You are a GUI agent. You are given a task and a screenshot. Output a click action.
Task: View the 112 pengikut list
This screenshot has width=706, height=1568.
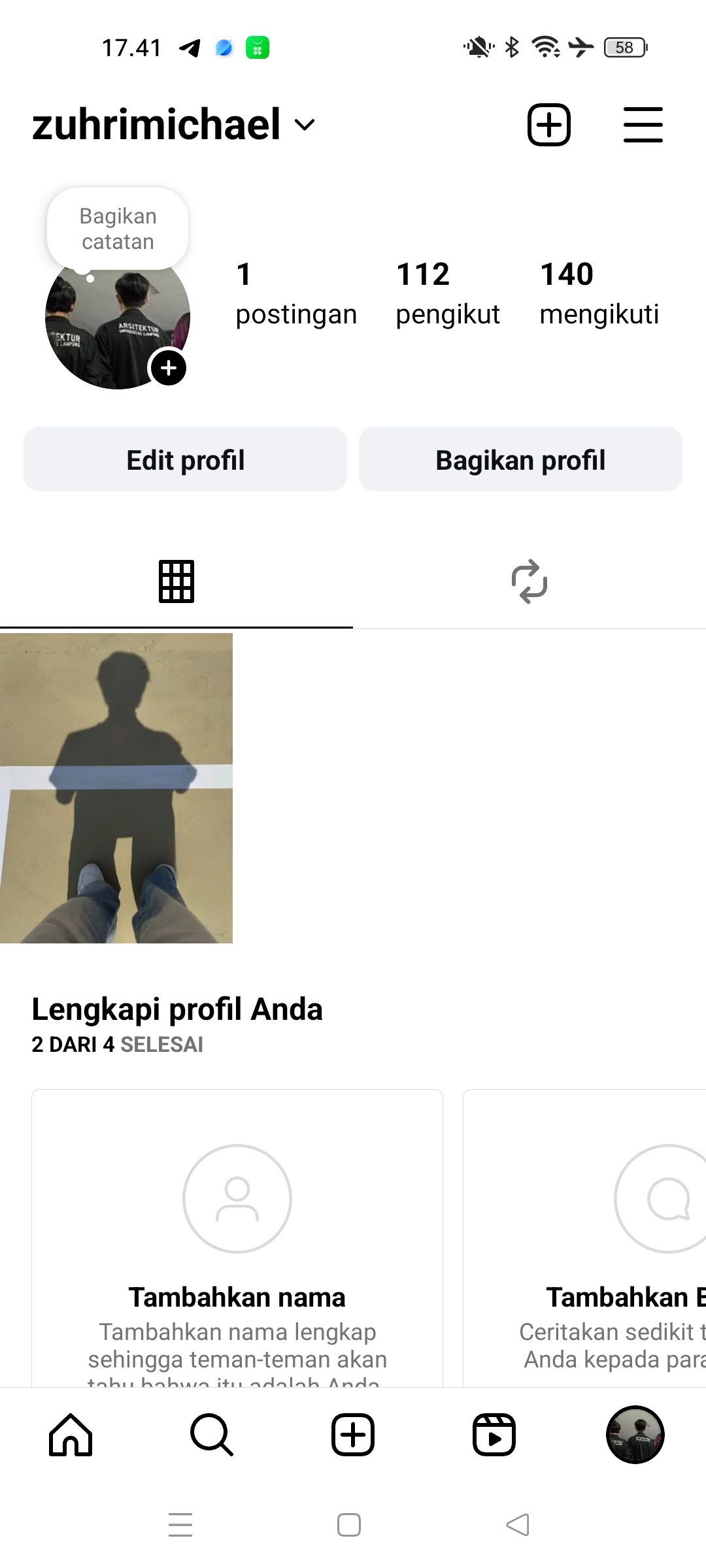coord(448,293)
